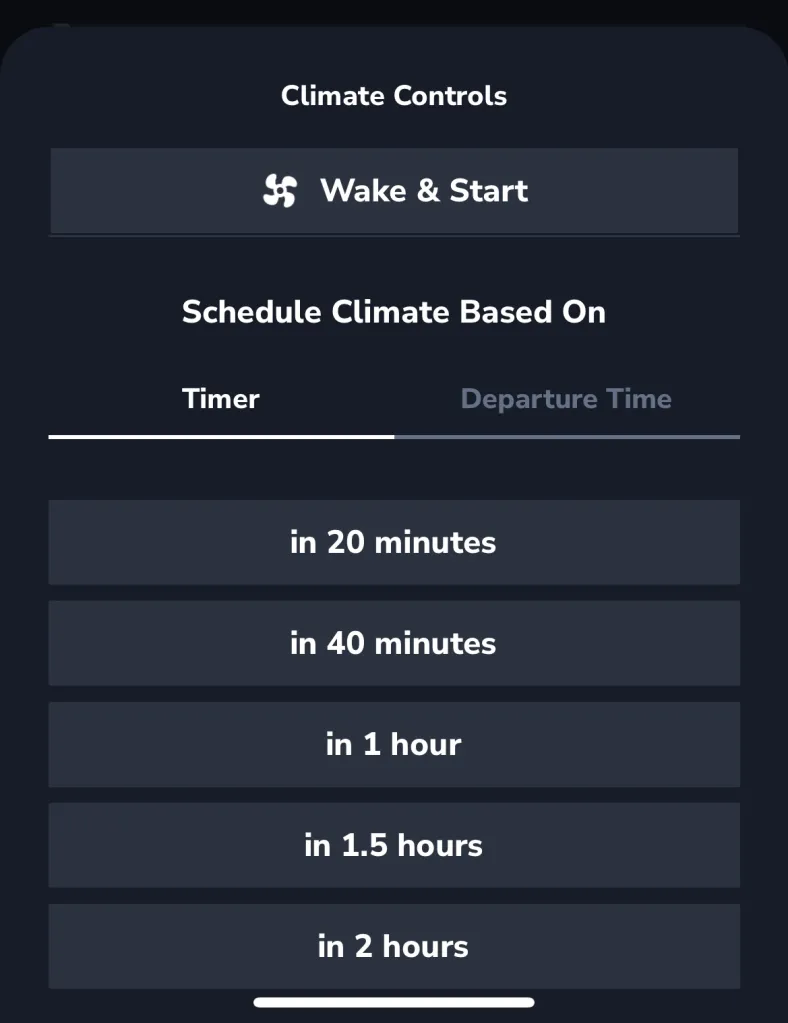Start climate in 2 hours

pyautogui.click(x=394, y=946)
